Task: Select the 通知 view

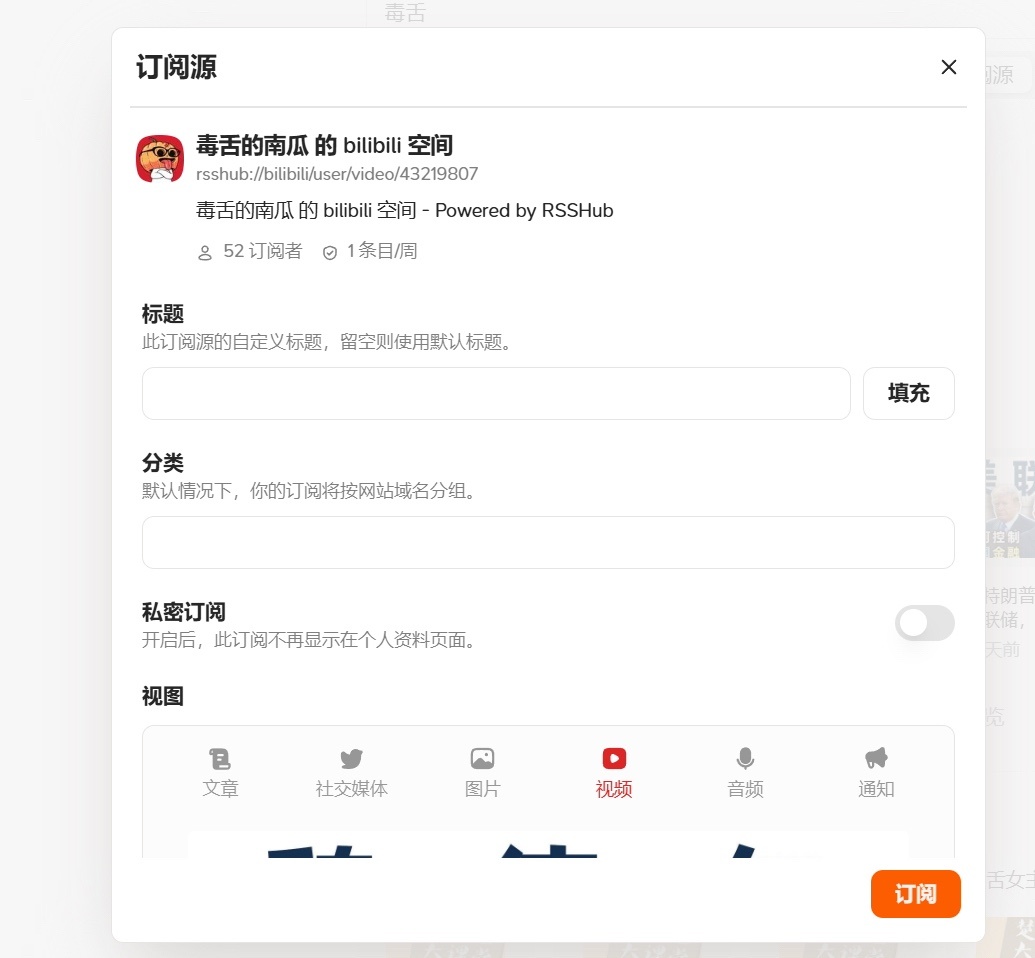Action: [876, 773]
